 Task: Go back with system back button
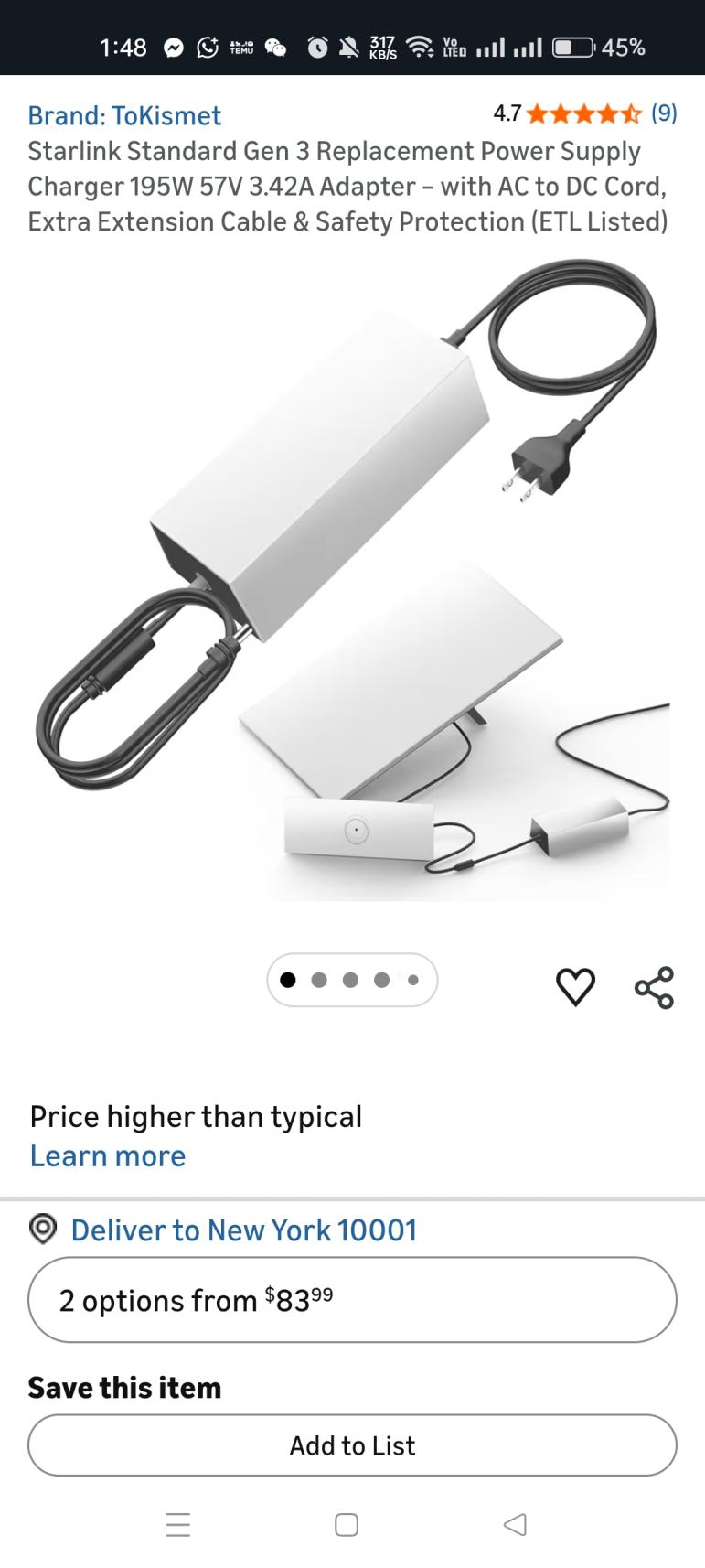pyautogui.click(x=515, y=1524)
